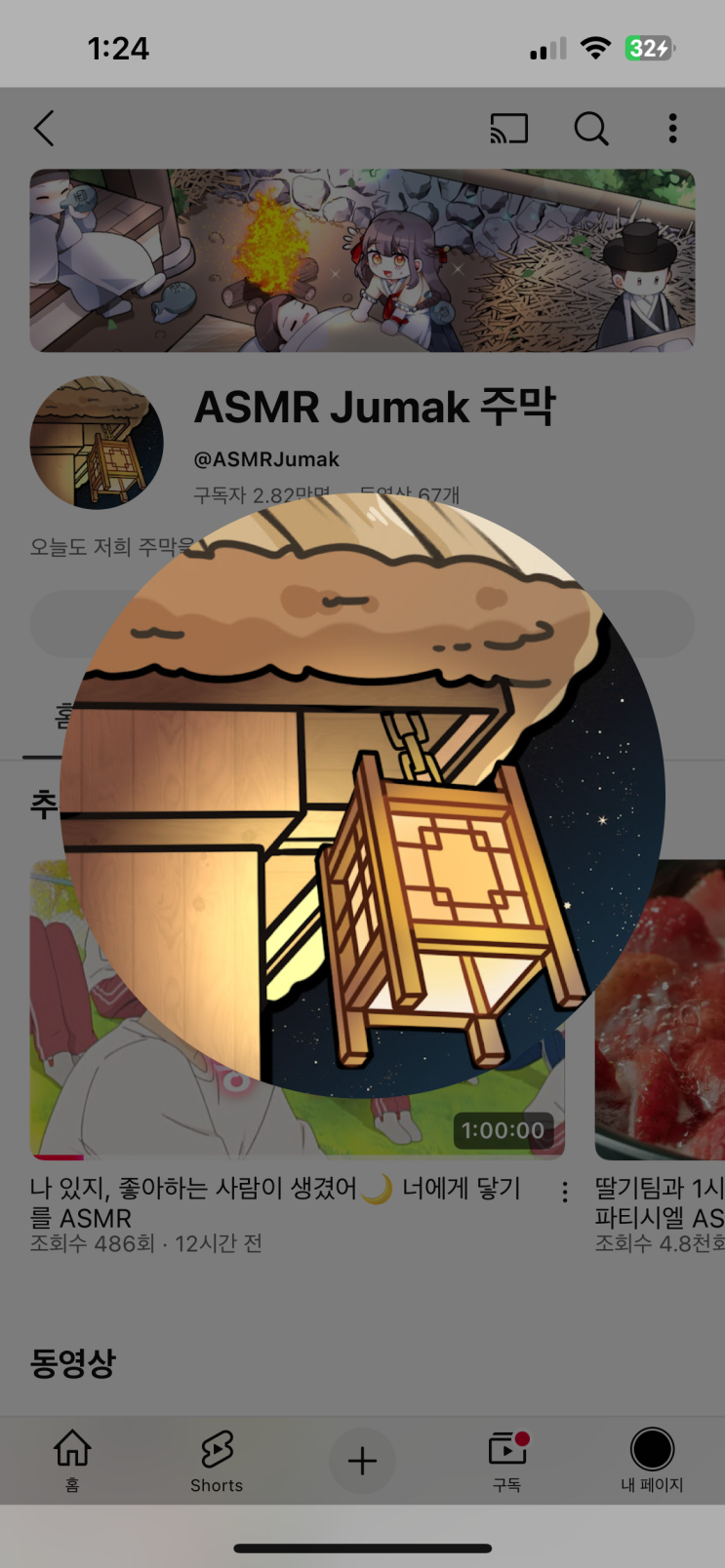The height and width of the screenshot is (1568, 725).
Task: Open the cast to device option
Action: (508, 129)
